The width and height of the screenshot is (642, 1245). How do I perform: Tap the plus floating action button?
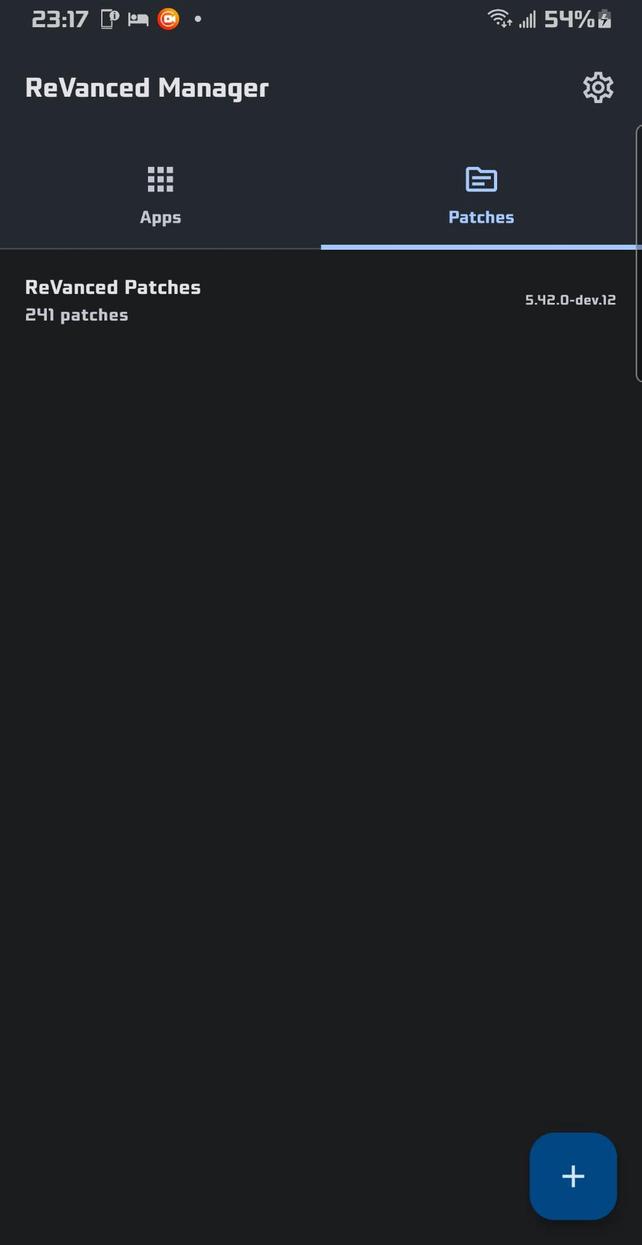pos(572,1176)
